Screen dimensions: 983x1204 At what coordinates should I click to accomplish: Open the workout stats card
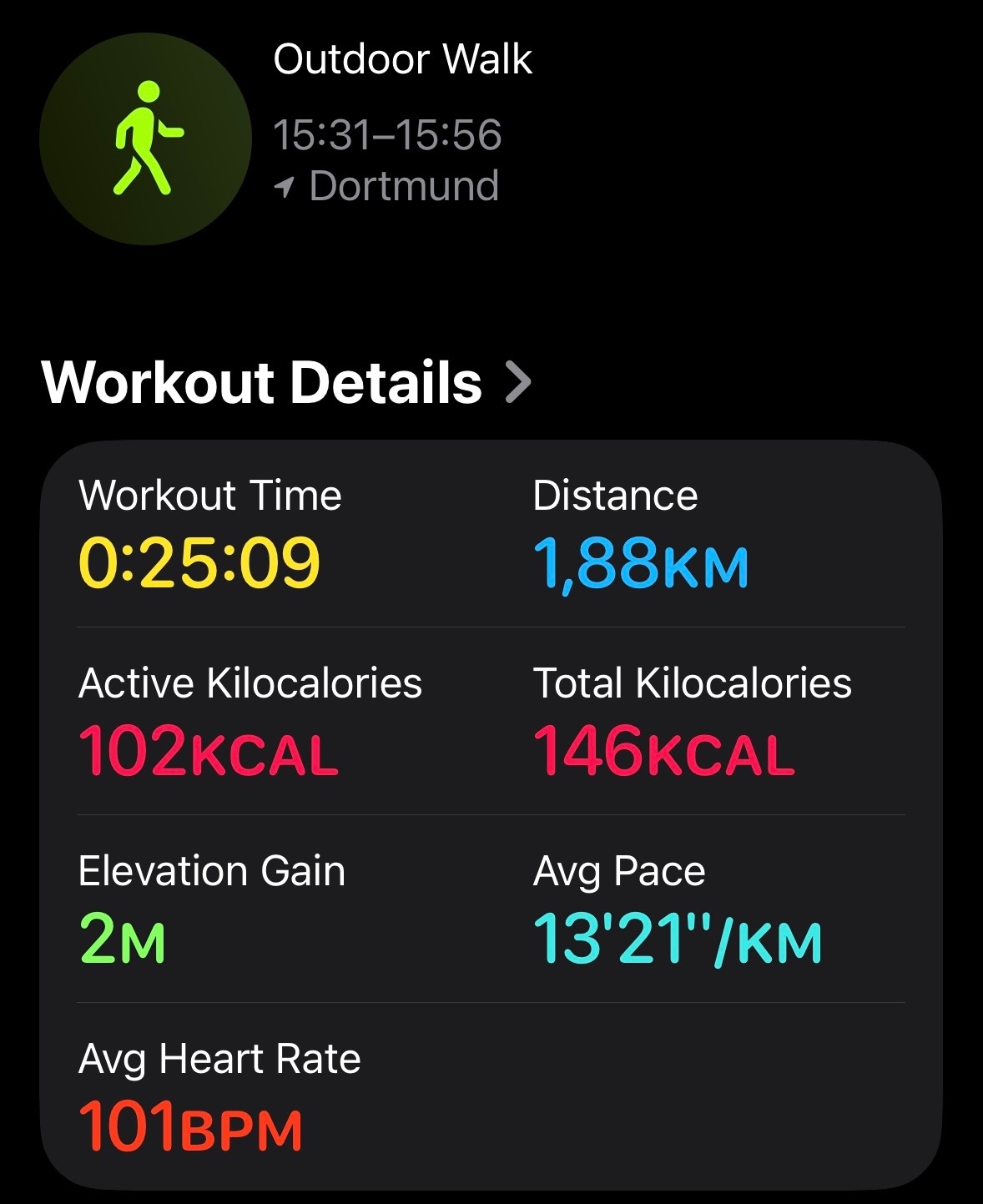click(x=491, y=814)
